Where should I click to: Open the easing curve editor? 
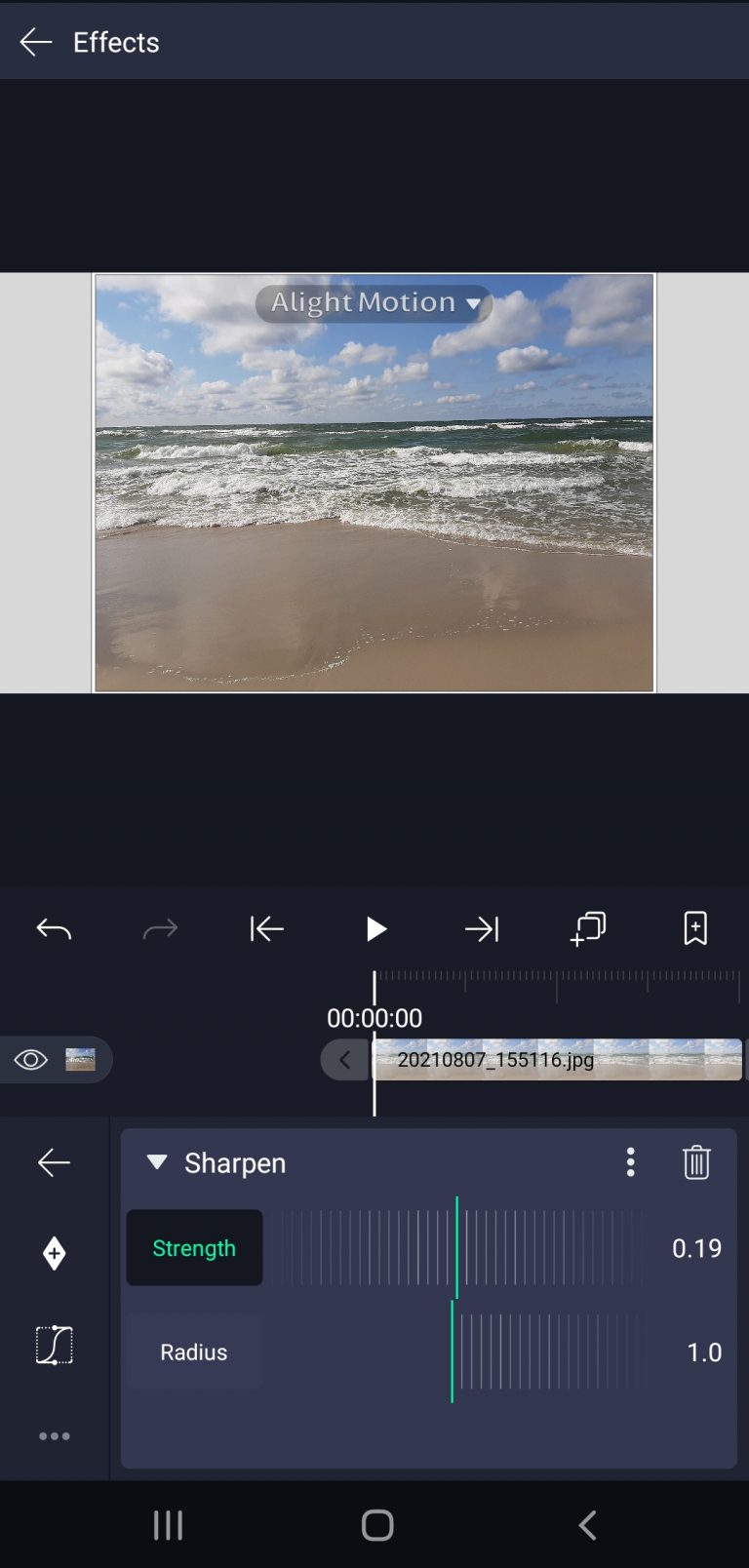55,1345
